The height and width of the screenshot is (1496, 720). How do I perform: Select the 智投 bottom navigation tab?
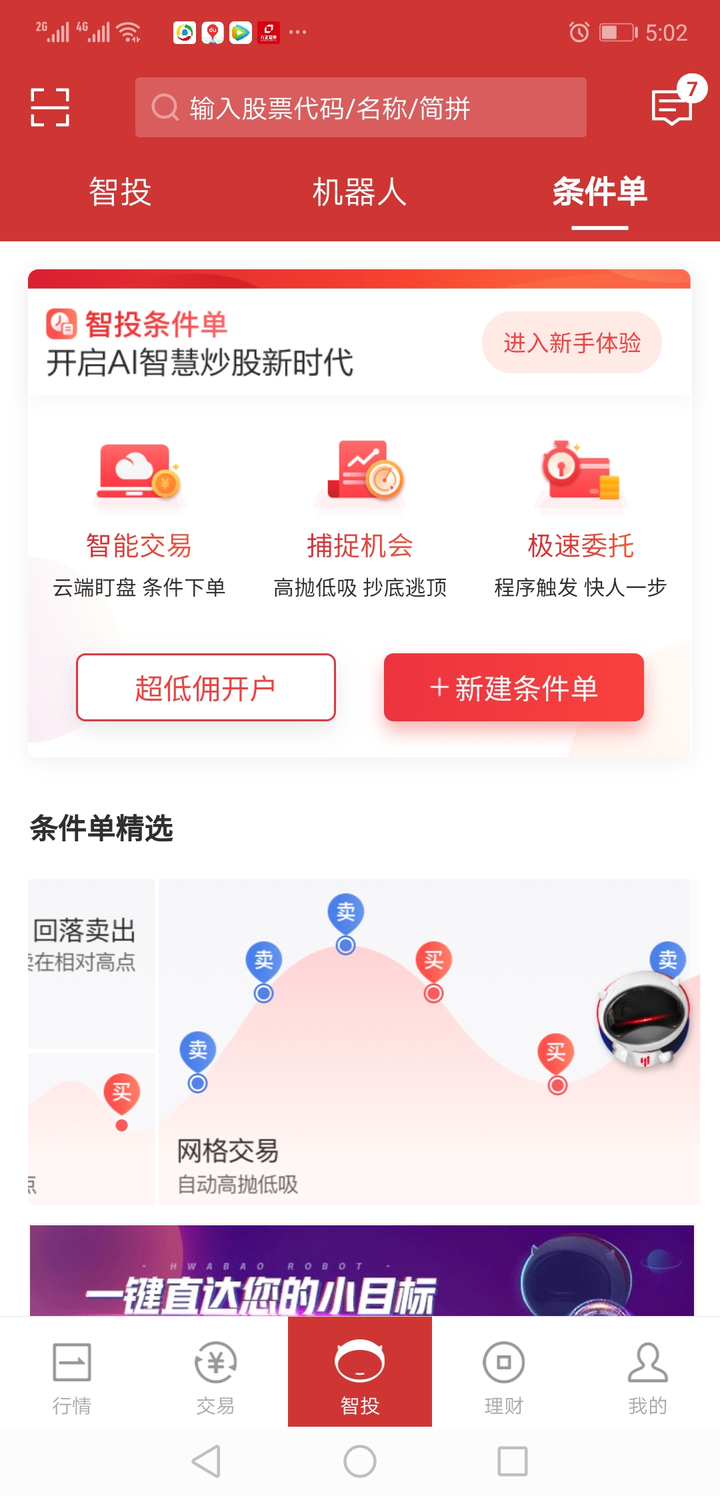360,1378
